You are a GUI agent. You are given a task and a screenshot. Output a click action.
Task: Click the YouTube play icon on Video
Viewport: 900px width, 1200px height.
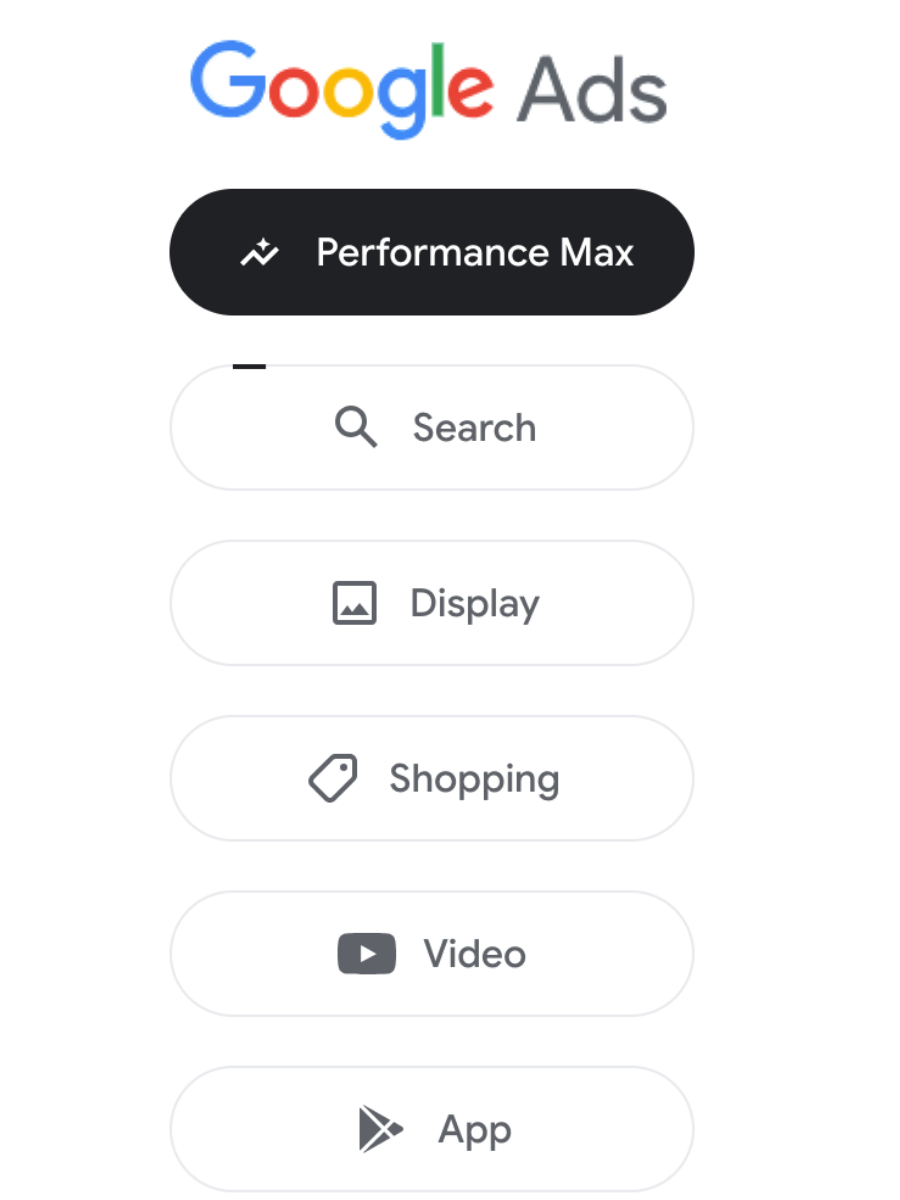click(x=366, y=953)
